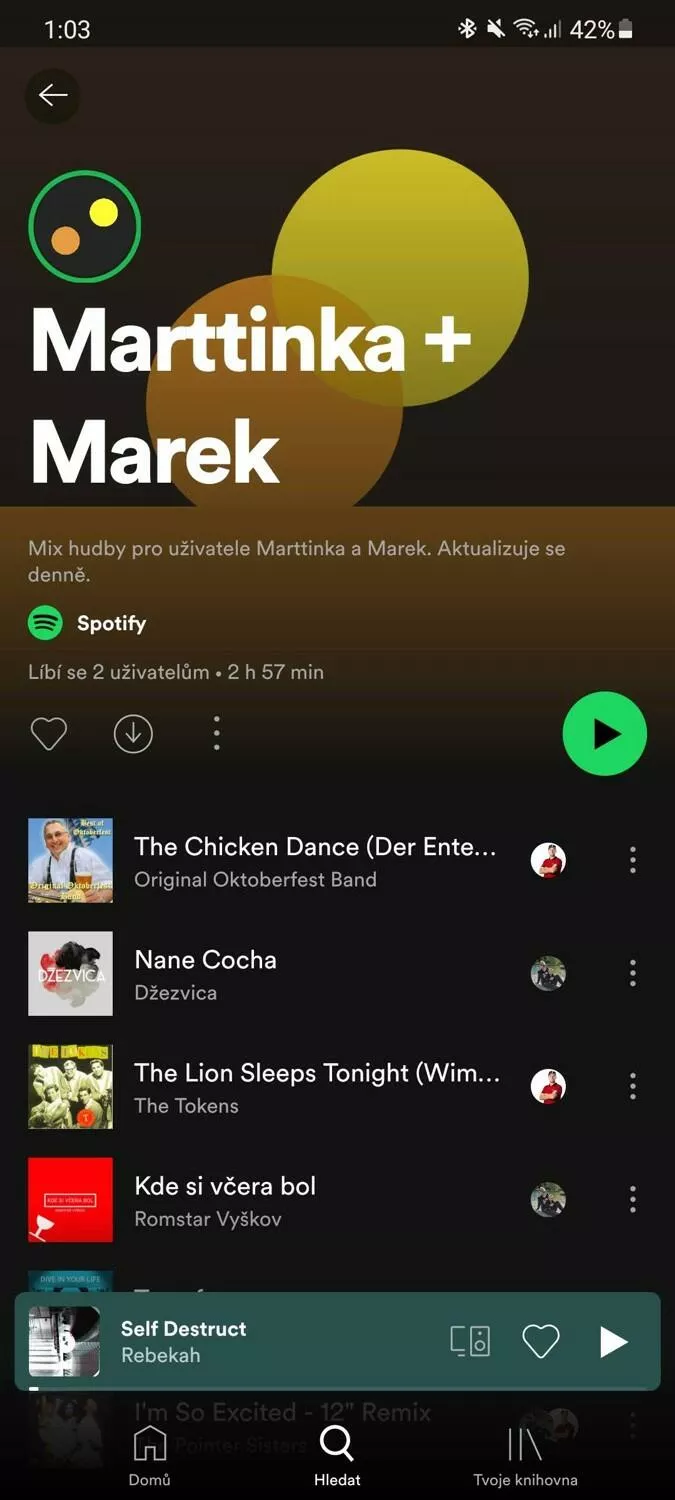The image size is (675, 1500).
Task: Open options for The Lion Sleeps Tonight
Action: [633, 1087]
